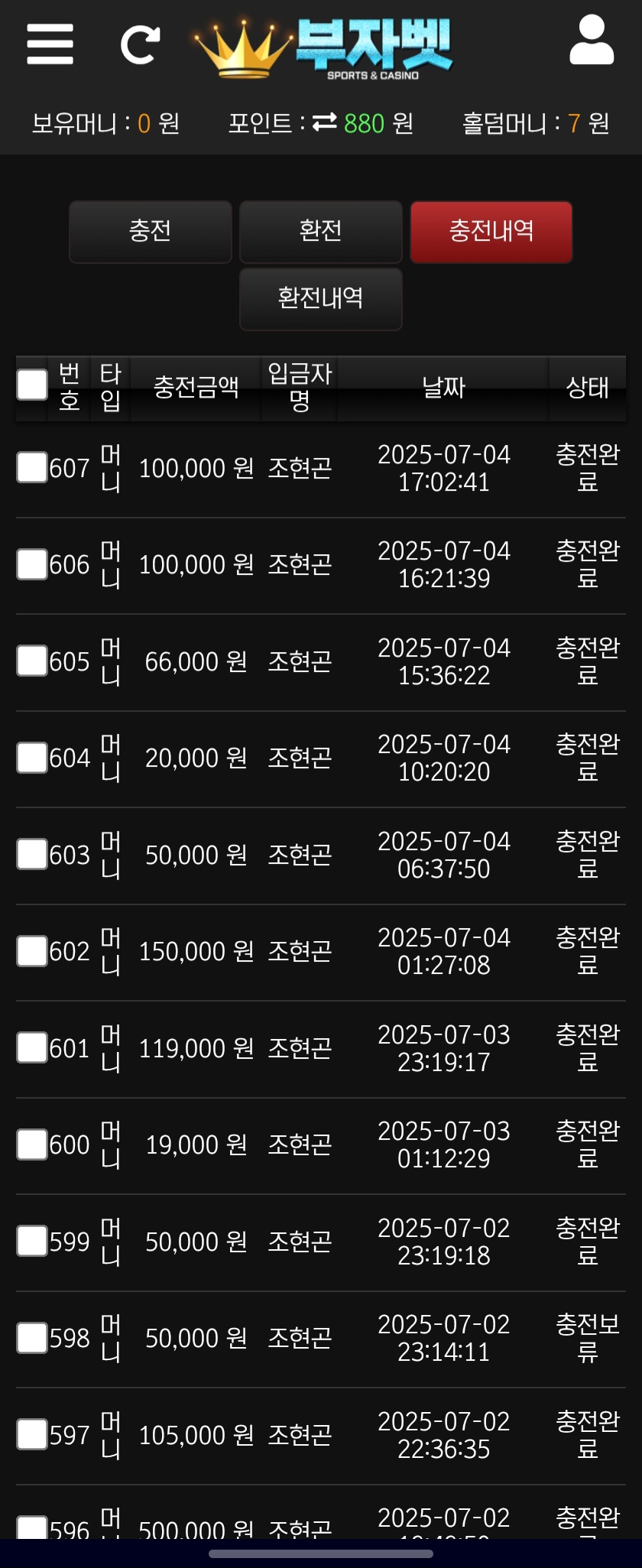The height and width of the screenshot is (1568, 642).
Task: Open the user profile icon
Action: click(592, 40)
